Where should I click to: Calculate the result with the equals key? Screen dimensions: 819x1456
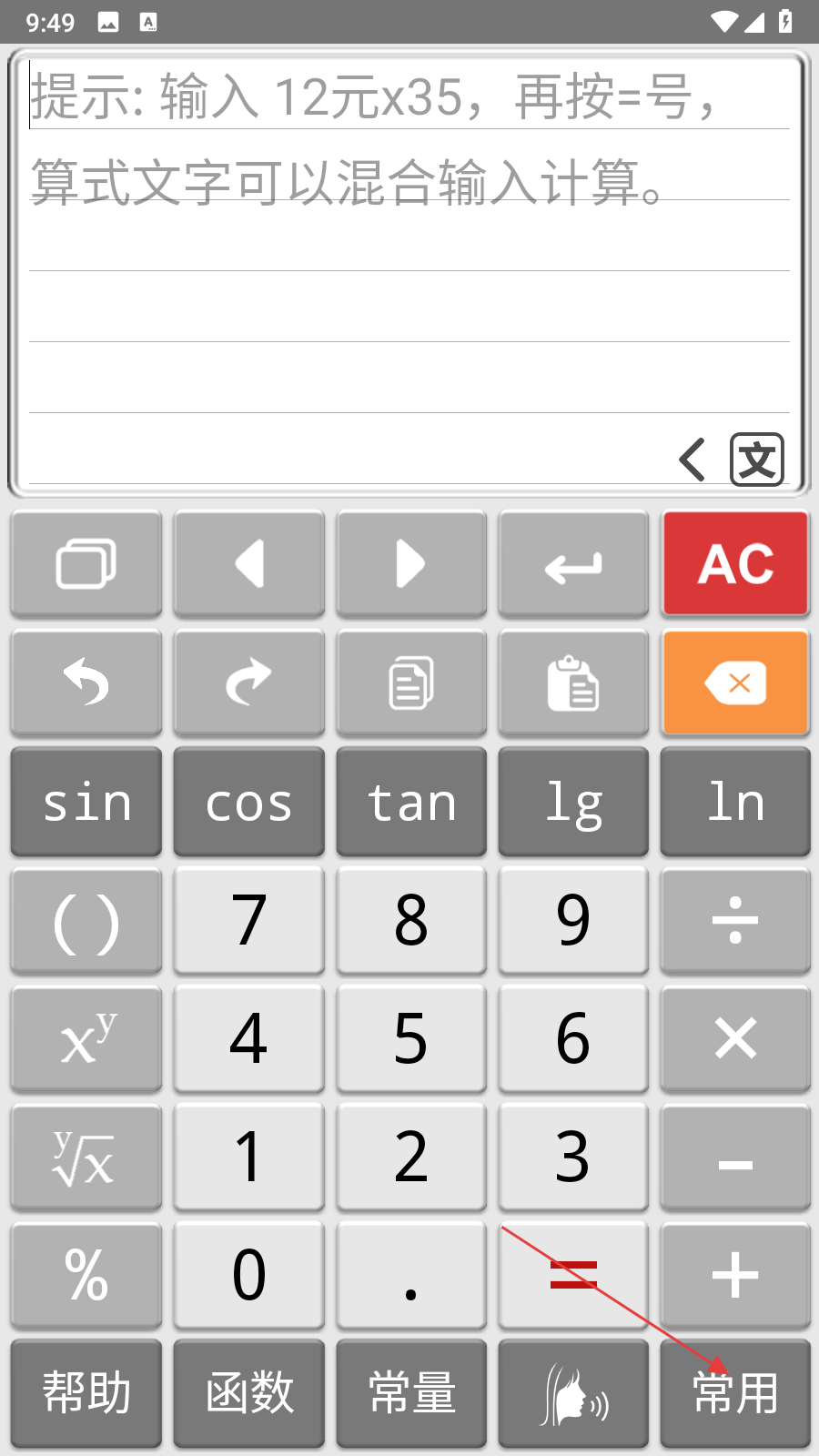coord(573,1274)
